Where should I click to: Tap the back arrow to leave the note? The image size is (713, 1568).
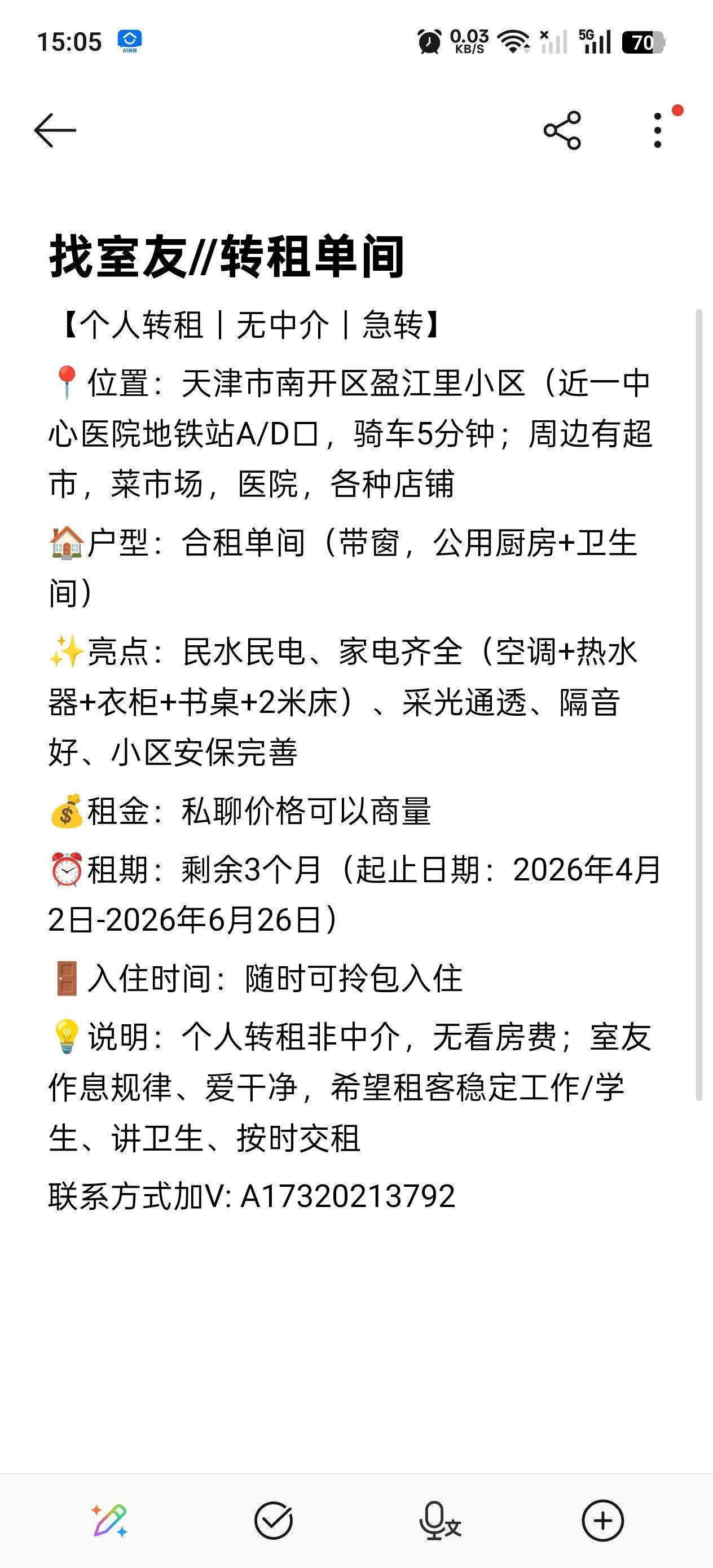56,129
